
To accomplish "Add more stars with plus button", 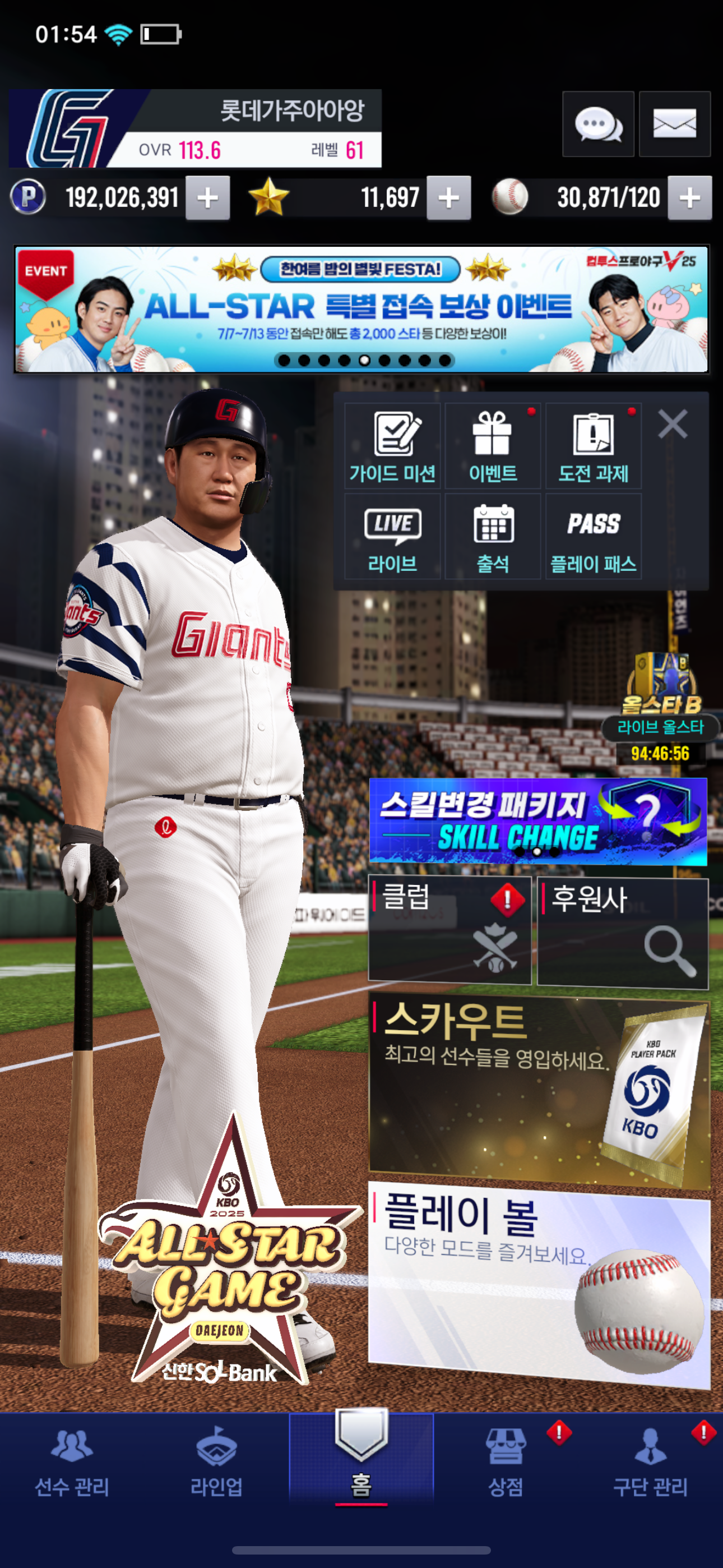I will click(x=448, y=198).
